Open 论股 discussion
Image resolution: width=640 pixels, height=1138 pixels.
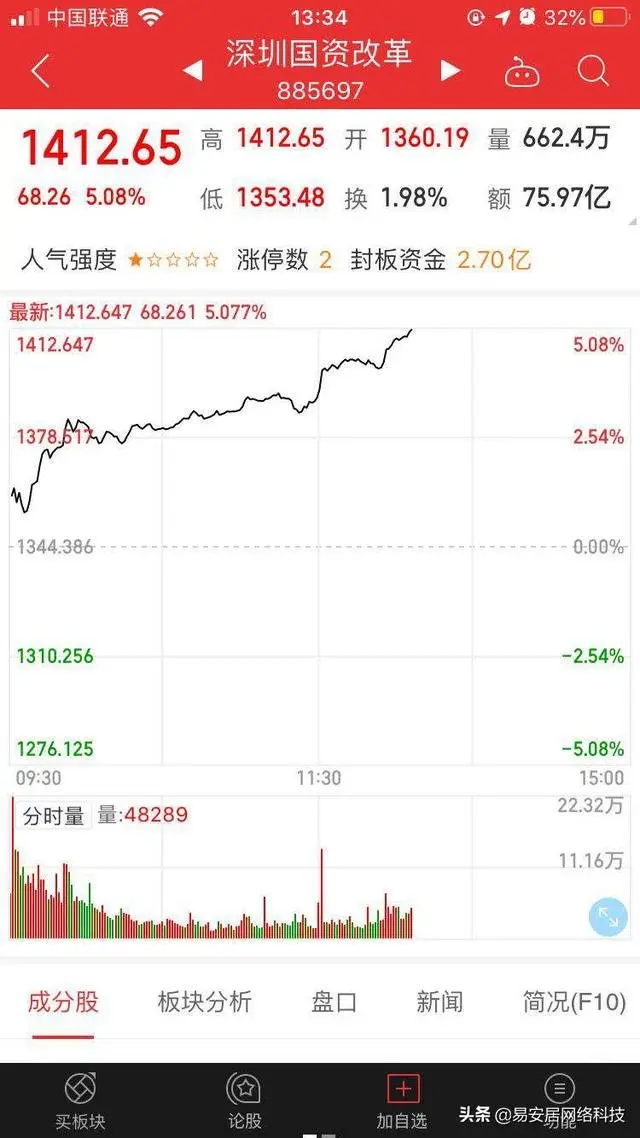click(x=244, y=1101)
